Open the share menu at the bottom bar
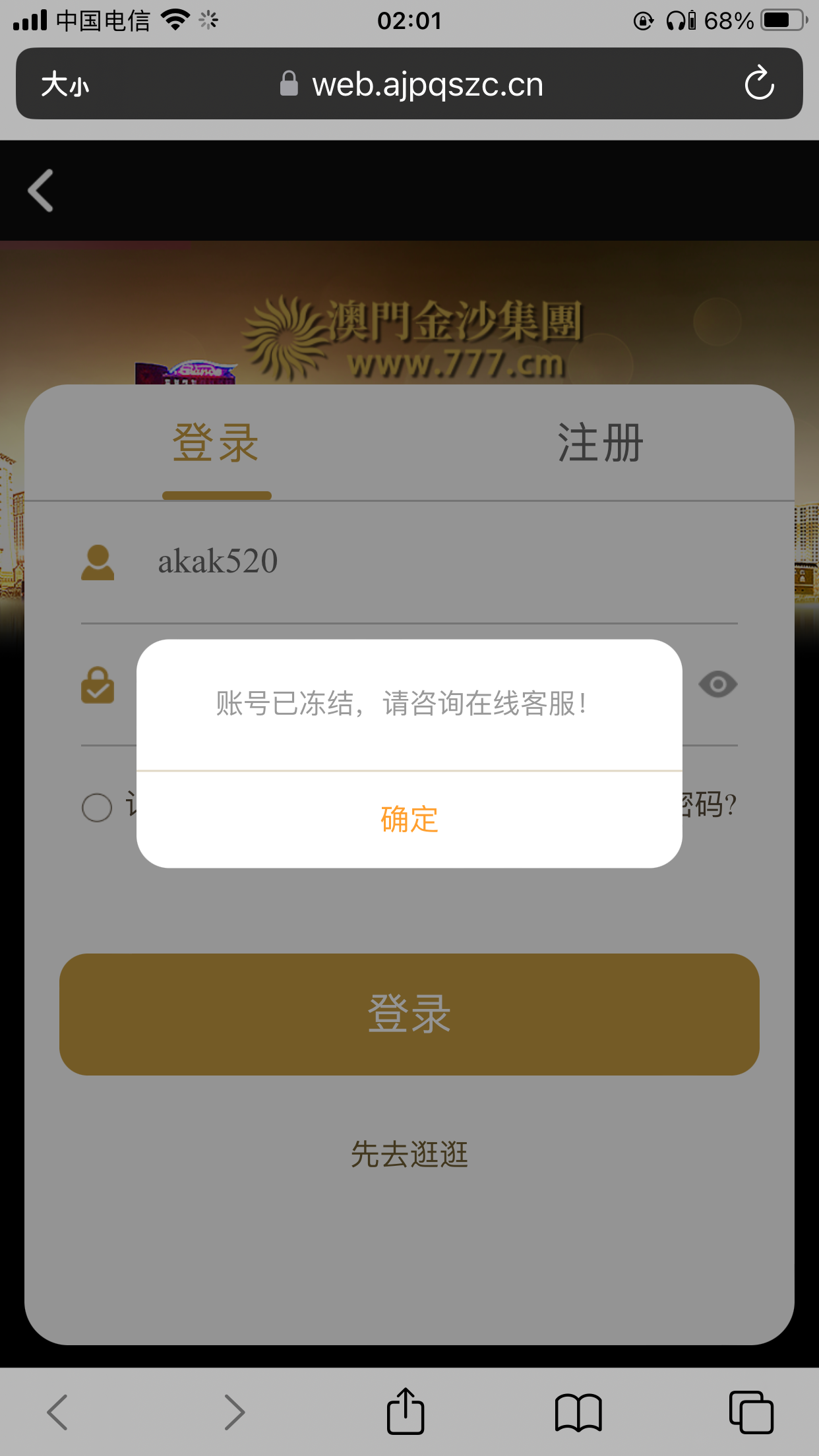 pos(406,1411)
